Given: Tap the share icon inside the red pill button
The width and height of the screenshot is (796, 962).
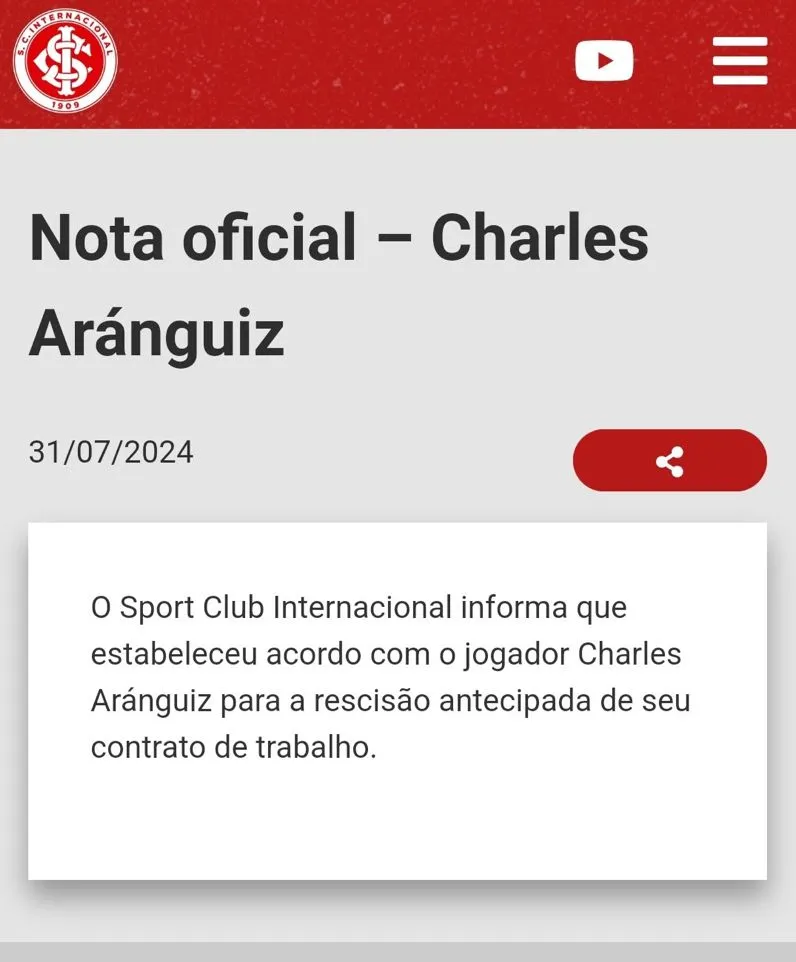Looking at the screenshot, I should 670,460.
